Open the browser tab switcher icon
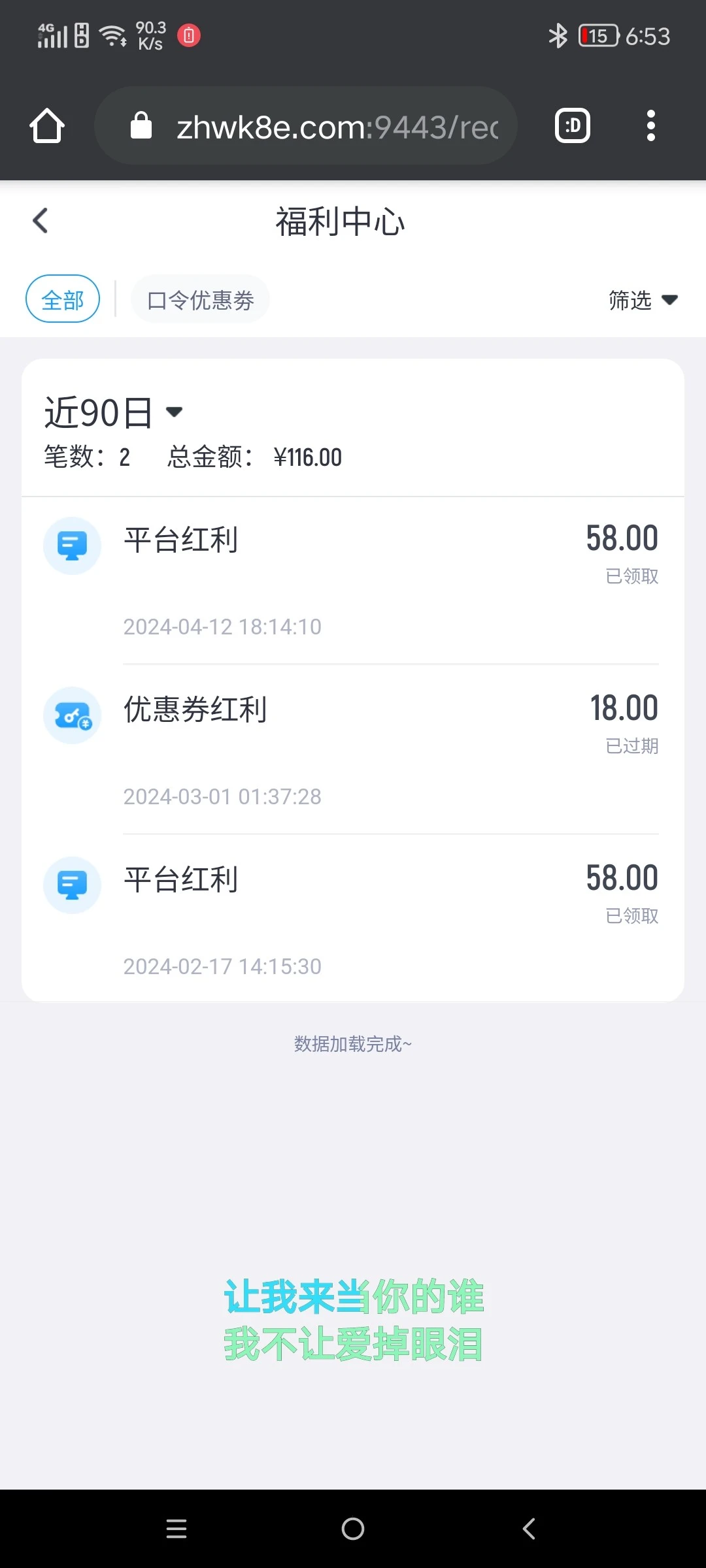This screenshot has width=706, height=1568. pos(571,125)
